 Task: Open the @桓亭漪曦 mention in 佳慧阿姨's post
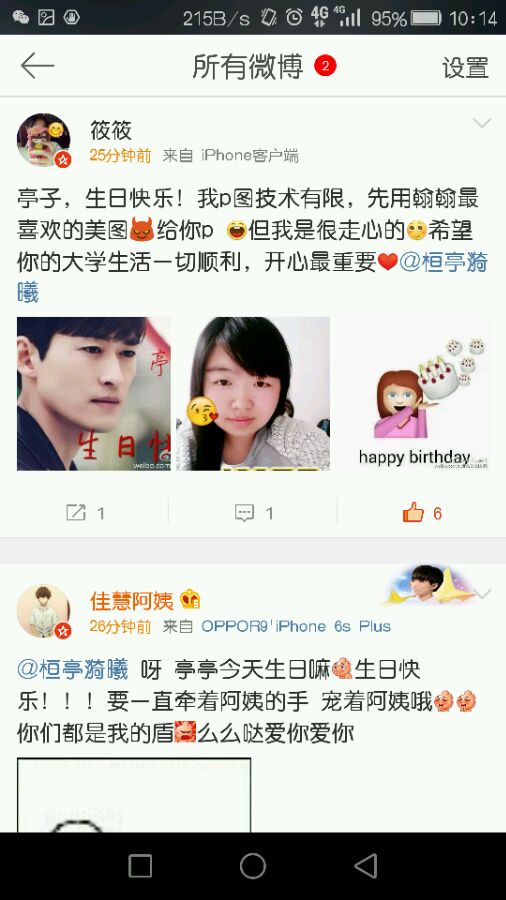coord(73,669)
